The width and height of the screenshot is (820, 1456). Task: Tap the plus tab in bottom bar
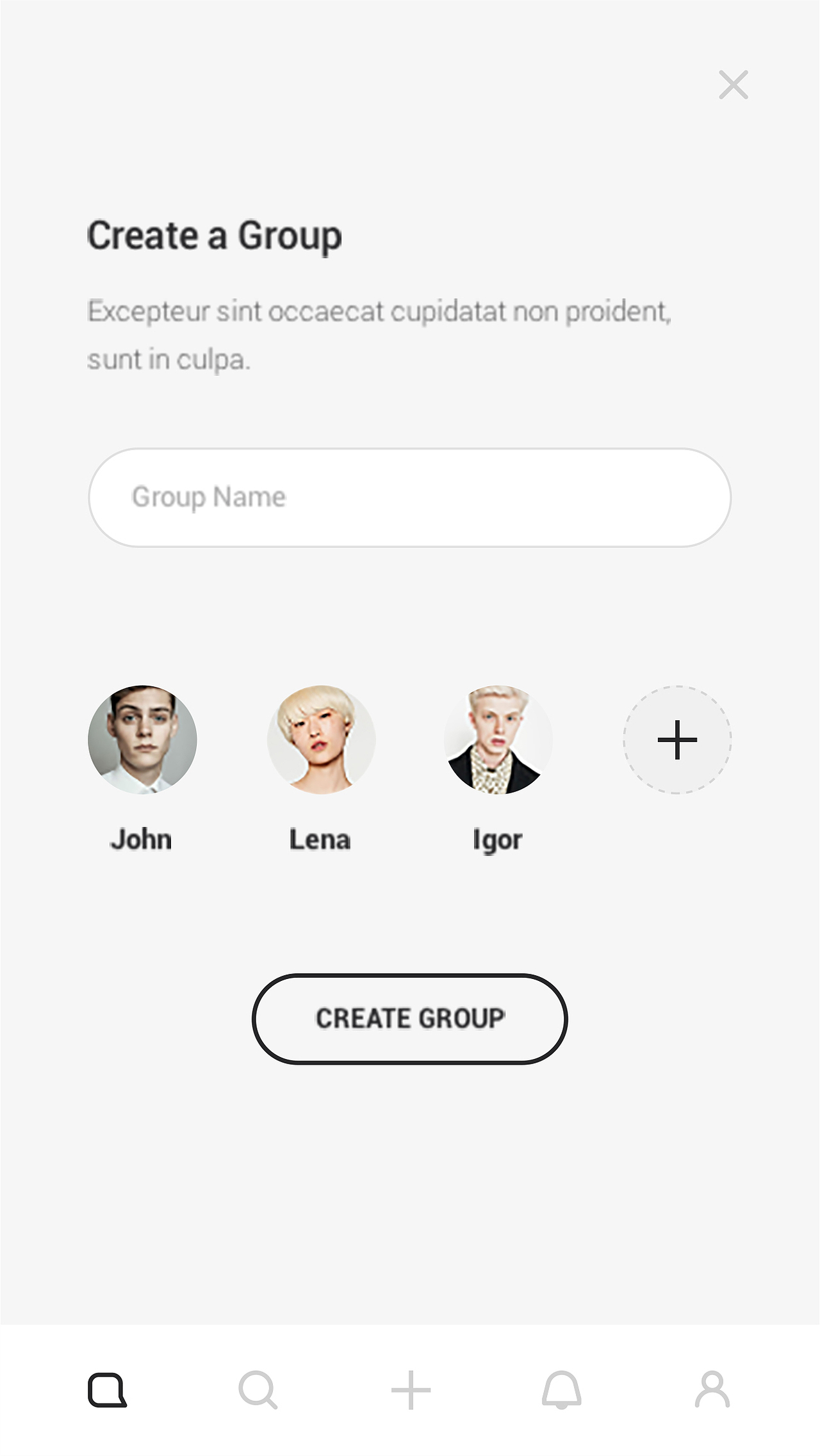coord(411,1390)
